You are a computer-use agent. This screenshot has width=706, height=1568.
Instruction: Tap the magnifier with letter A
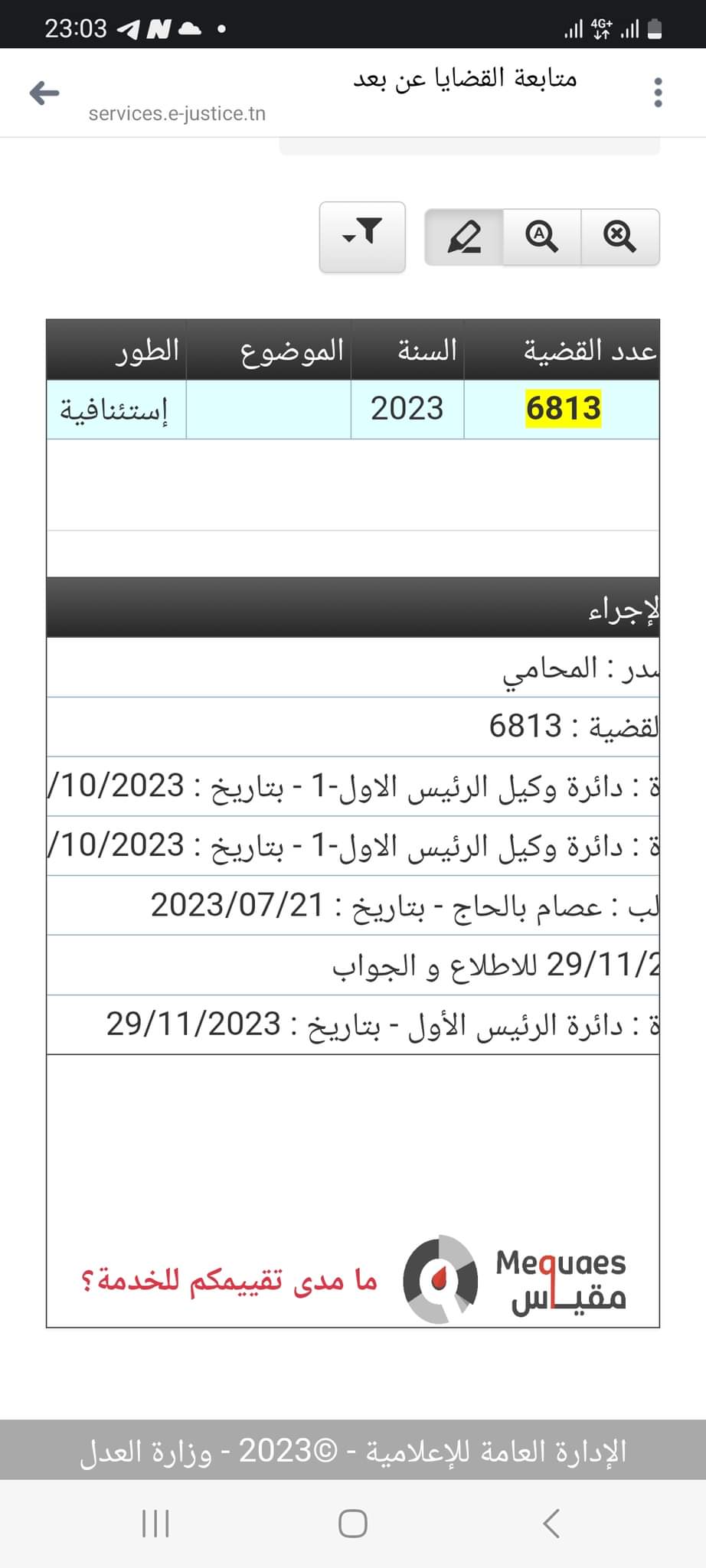(542, 237)
